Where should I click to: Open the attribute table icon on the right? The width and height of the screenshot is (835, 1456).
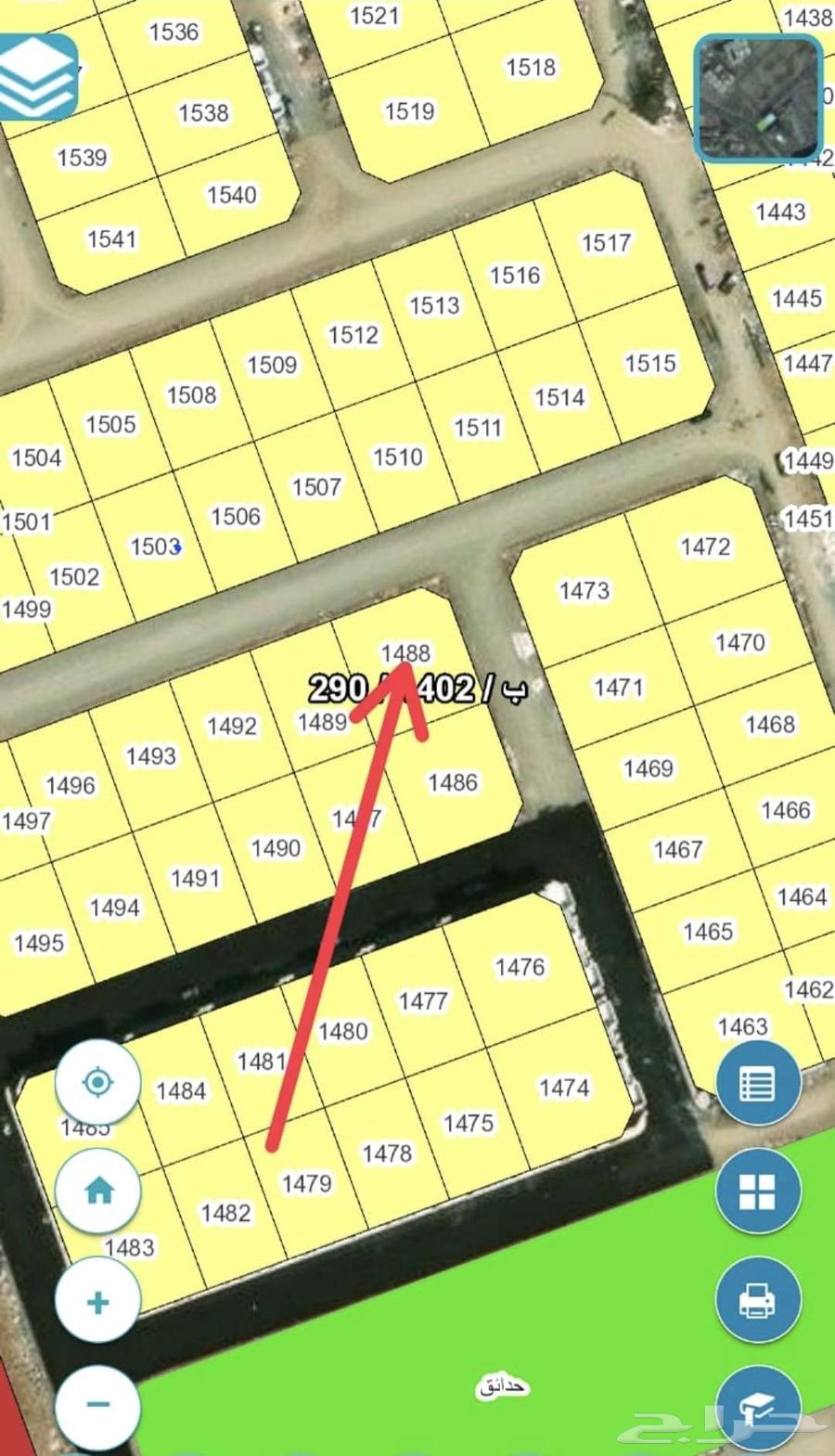click(758, 1082)
